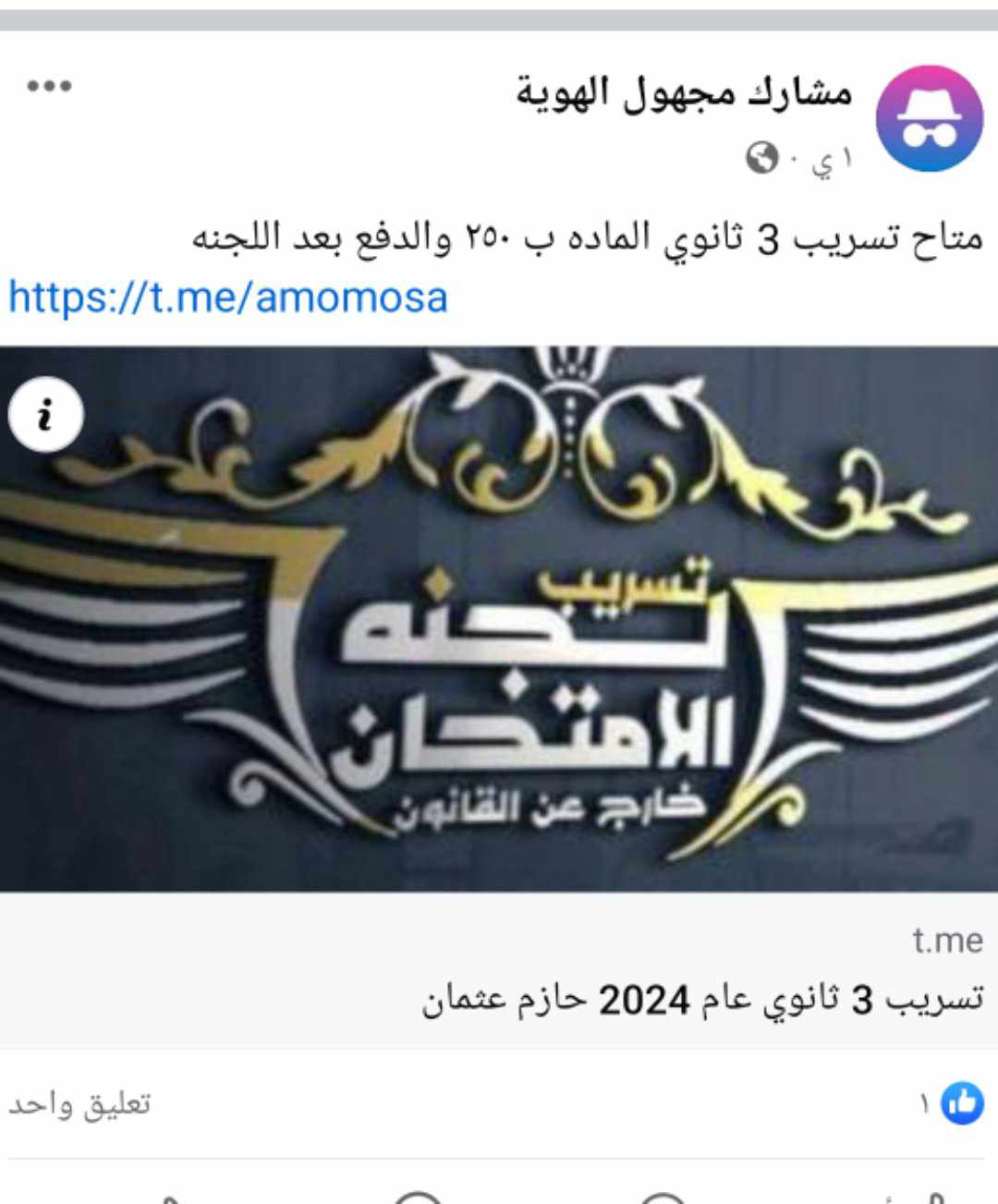View who reacted to the post
998x1204 pixels.
tap(952, 1102)
